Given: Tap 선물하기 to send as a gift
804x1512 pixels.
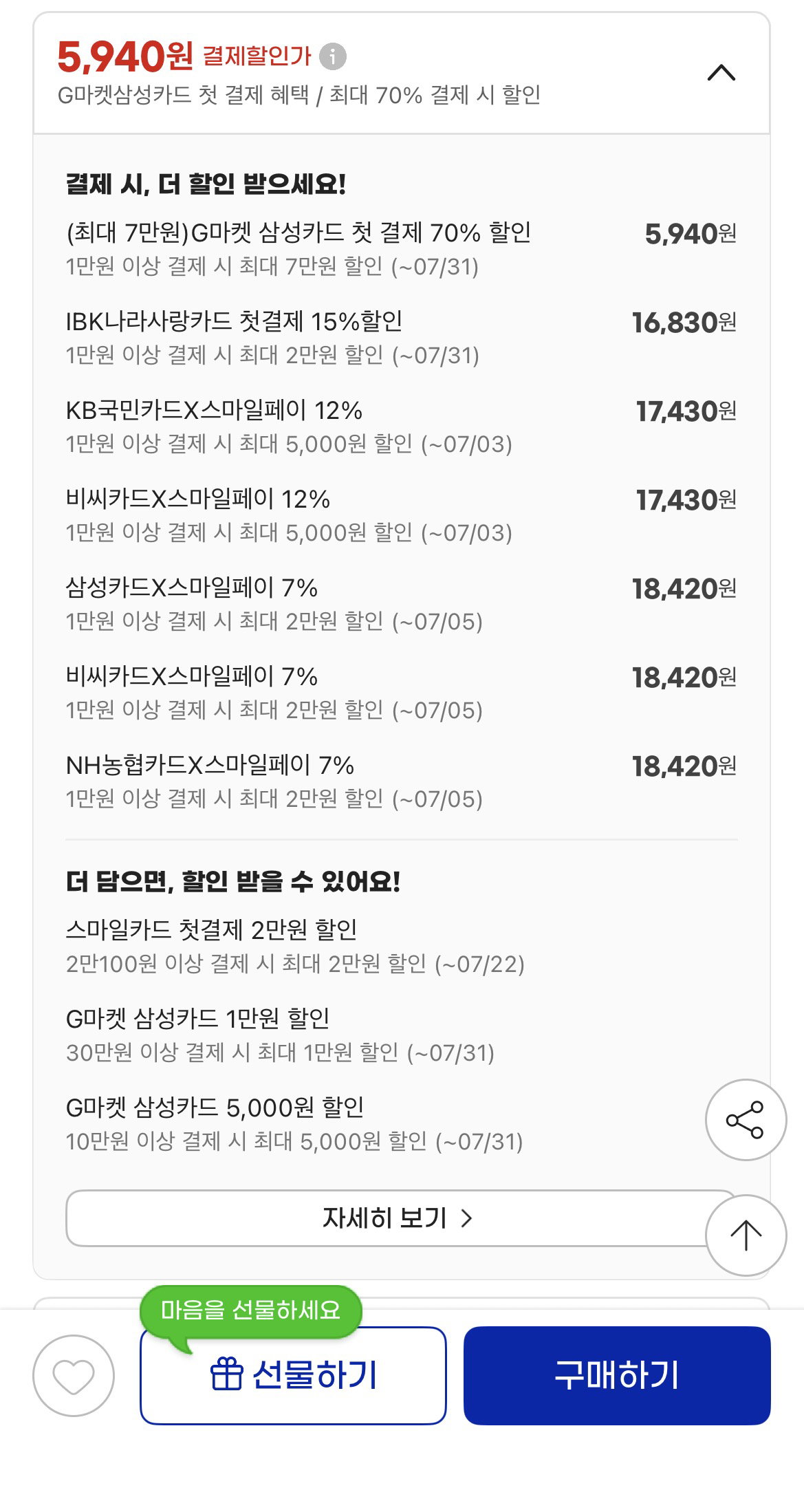Looking at the screenshot, I should (x=294, y=1375).
